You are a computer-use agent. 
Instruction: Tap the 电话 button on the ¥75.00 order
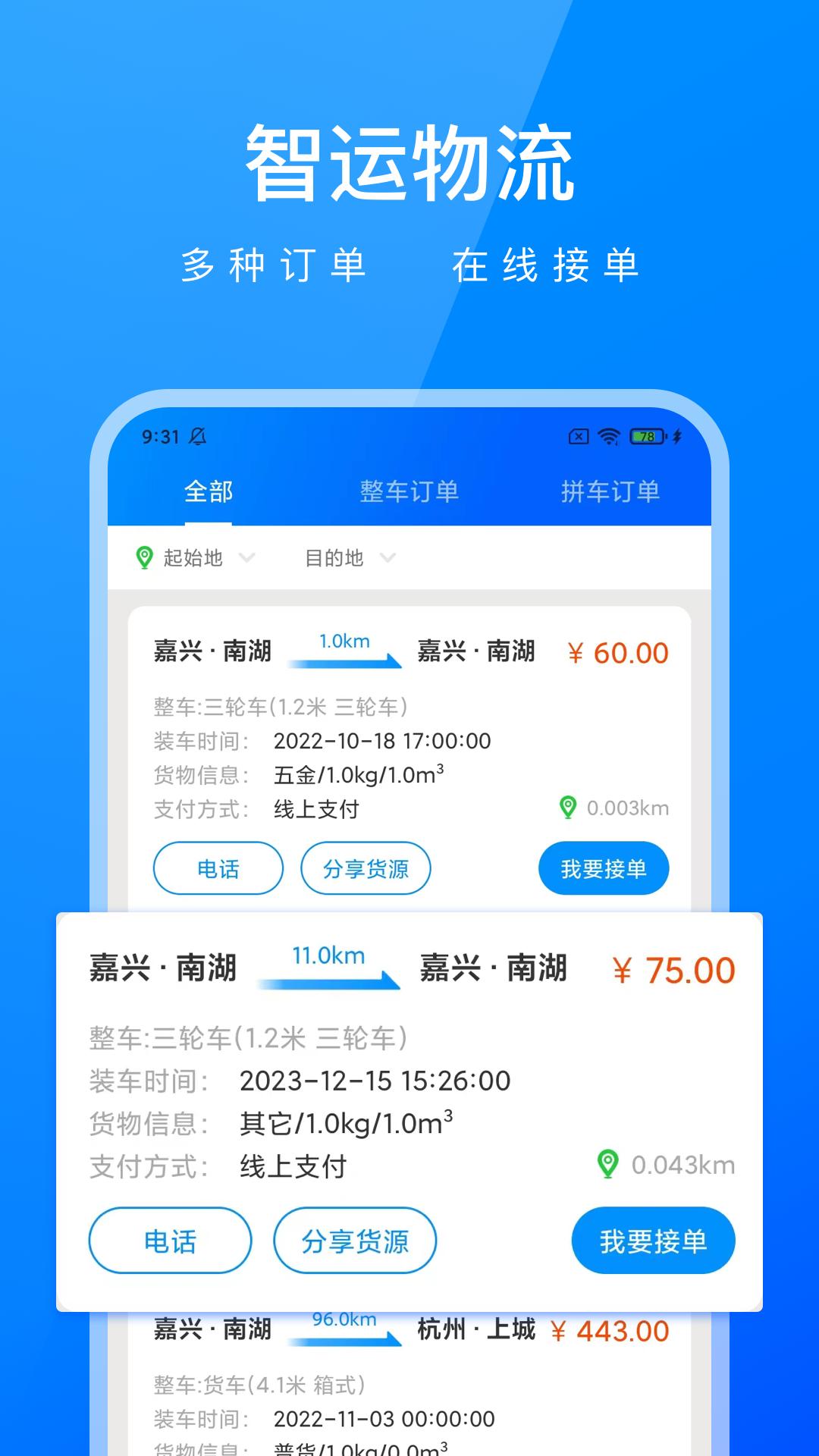tap(170, 1241)
